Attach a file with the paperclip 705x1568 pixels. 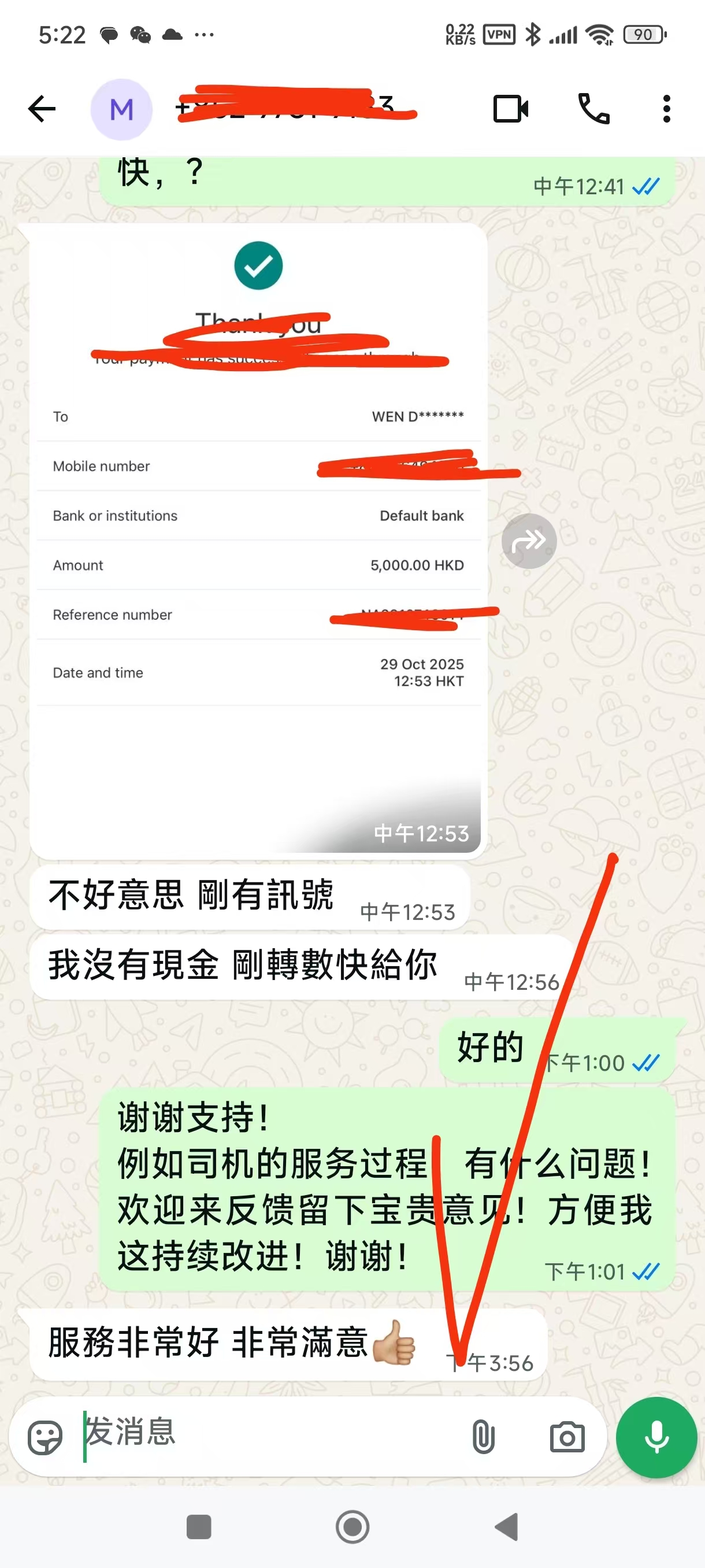coord(483,1437)
